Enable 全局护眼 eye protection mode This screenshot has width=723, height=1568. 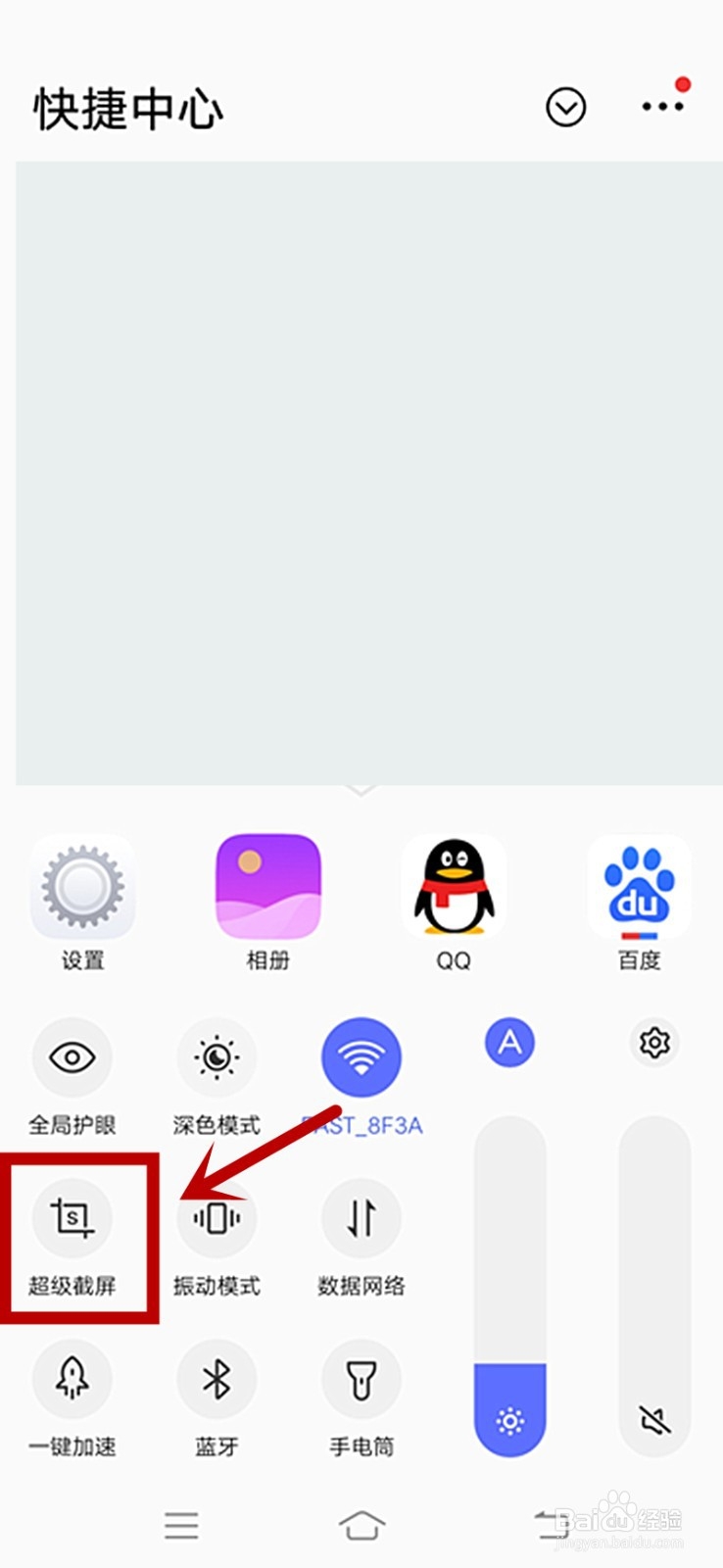[x=72, y=1057]
